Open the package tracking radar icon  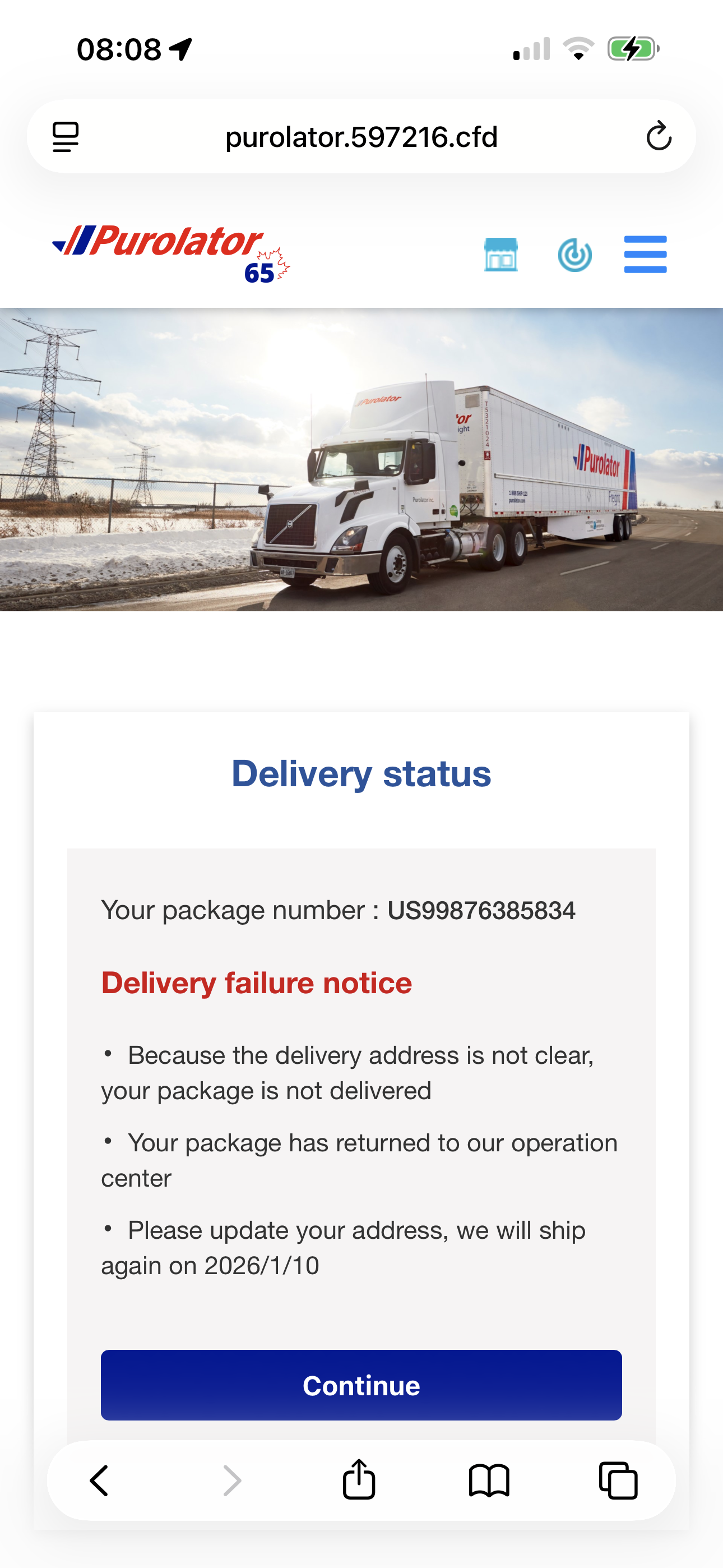click(574, 255)
